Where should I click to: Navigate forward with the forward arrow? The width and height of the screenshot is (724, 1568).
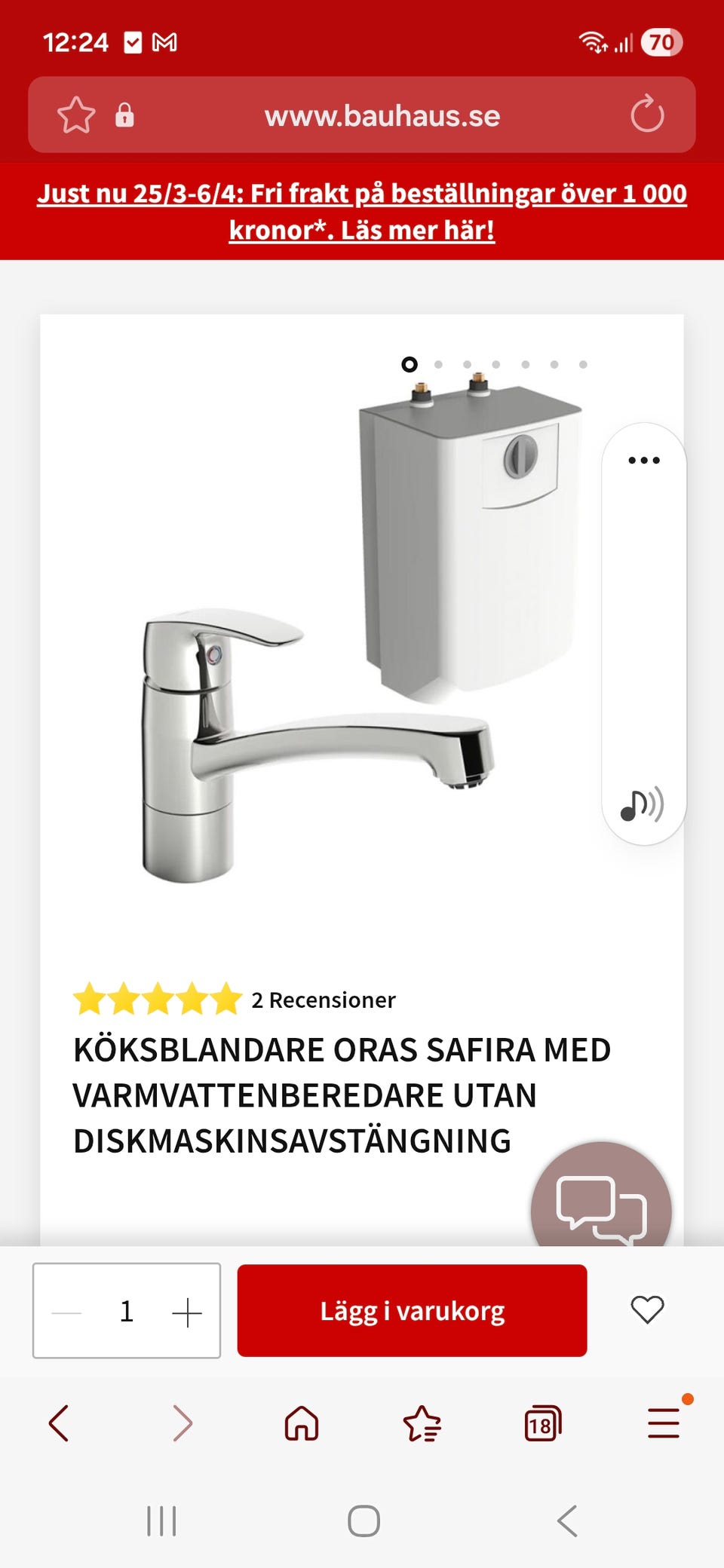(181, 1423)
